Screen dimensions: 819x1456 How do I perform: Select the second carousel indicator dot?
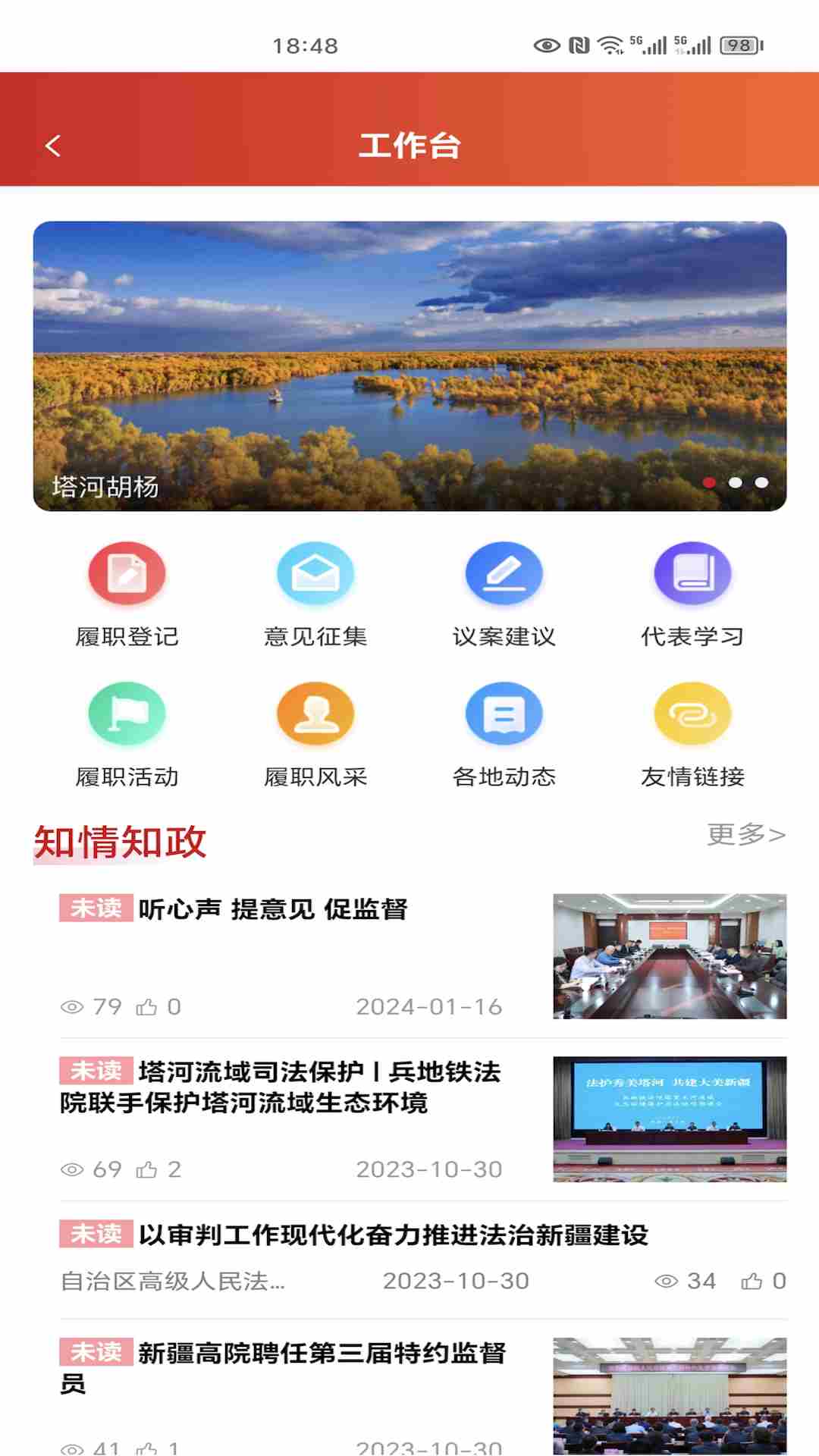click(734, 480)
